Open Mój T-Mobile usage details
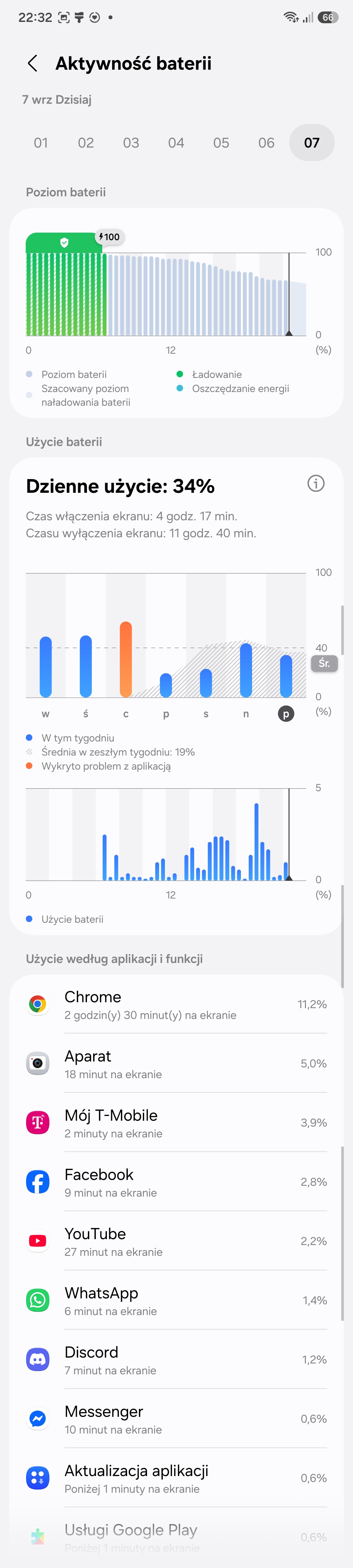The height and width of the screenshot is (1568, 353). pyautogui.click(x=176, y=1122)
